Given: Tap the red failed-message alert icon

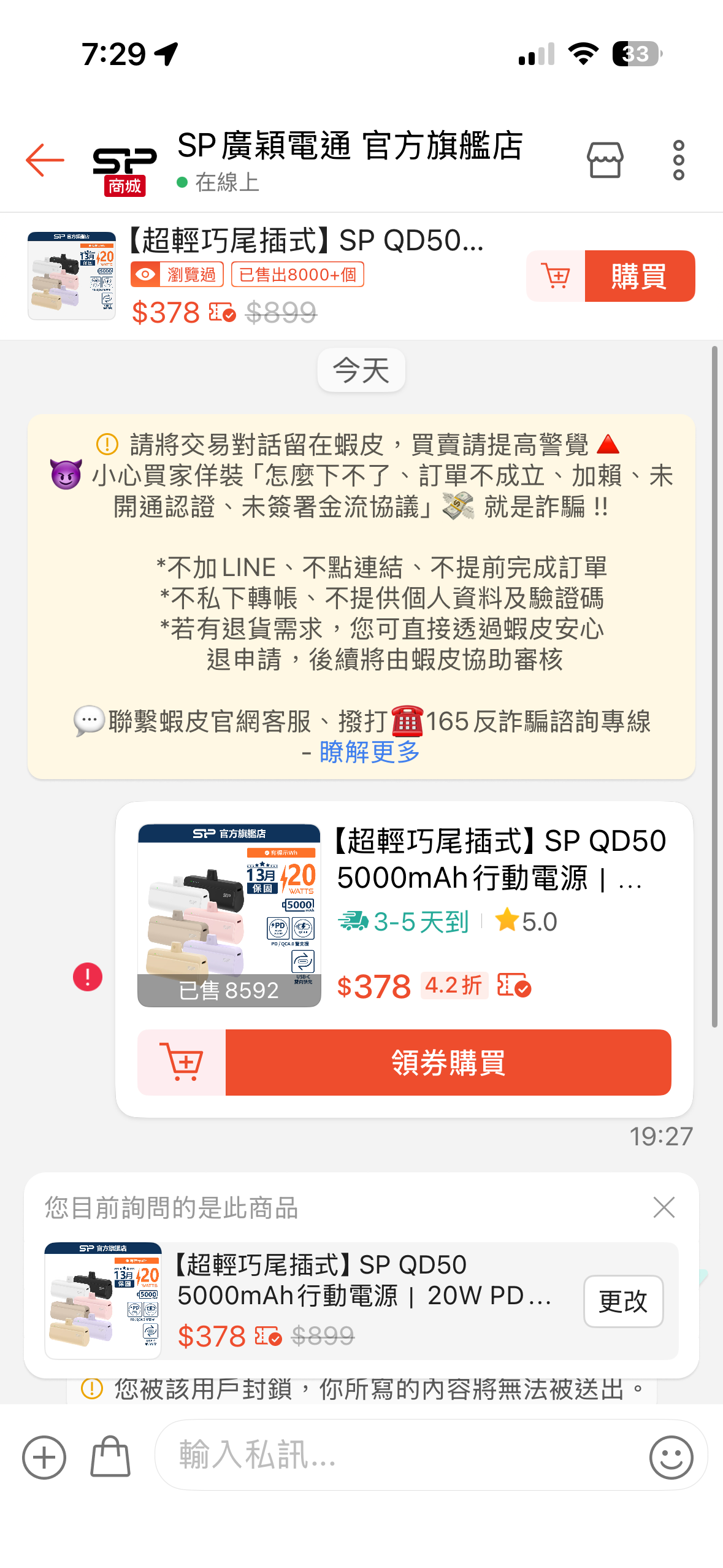Looking at the screenshot, I should [x=88, y=977].
